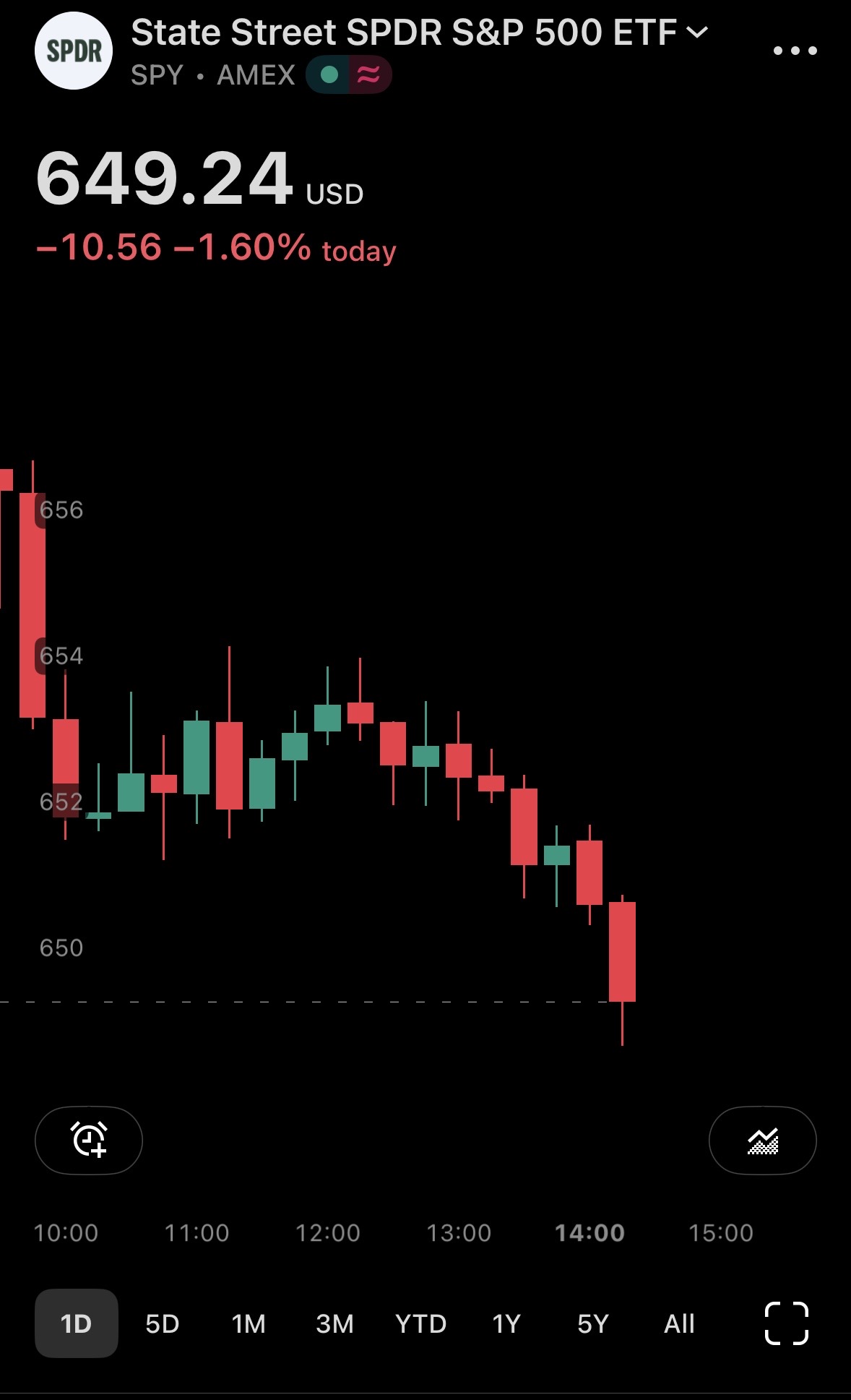Add a price alert with the clock icon

[x=89, y=1140]
